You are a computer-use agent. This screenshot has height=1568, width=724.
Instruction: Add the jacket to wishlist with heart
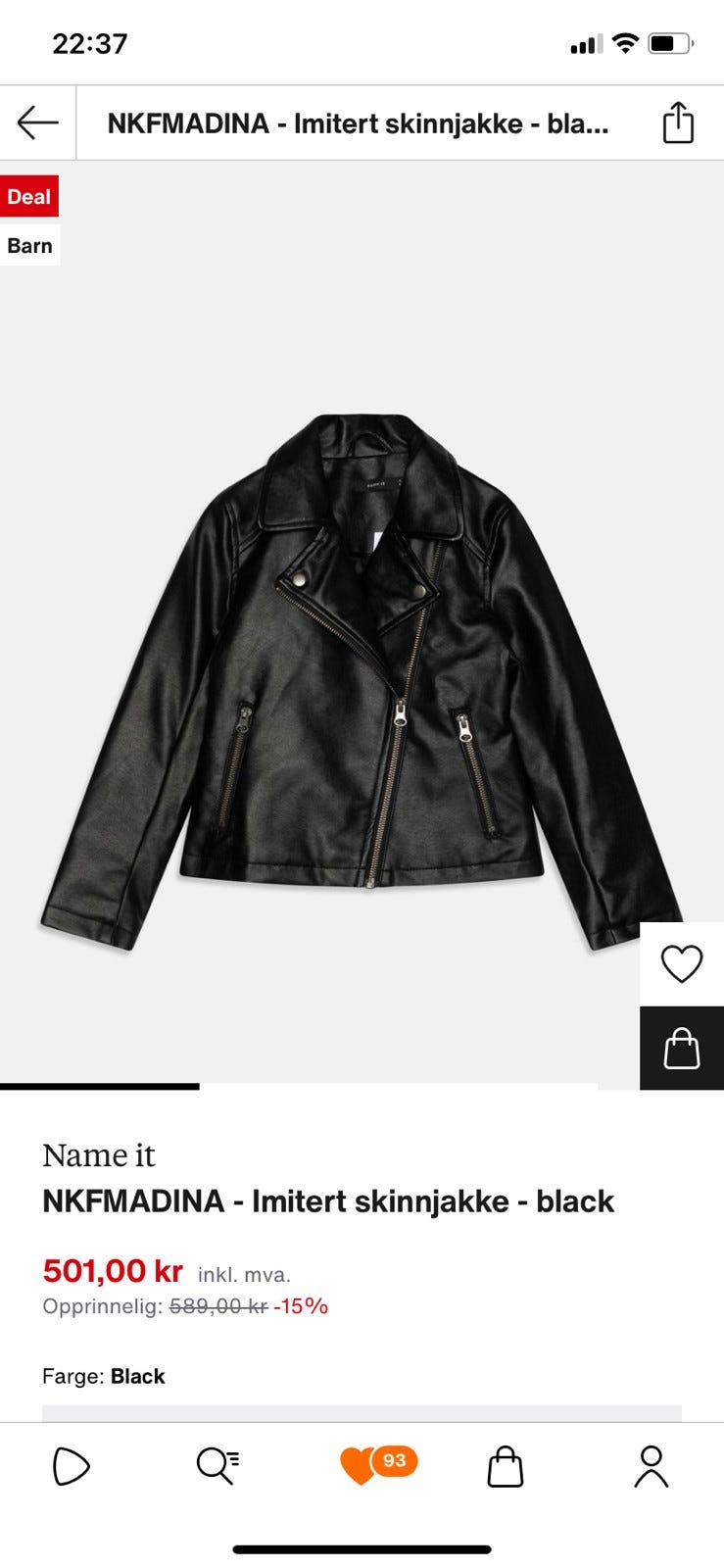point(682,964)
